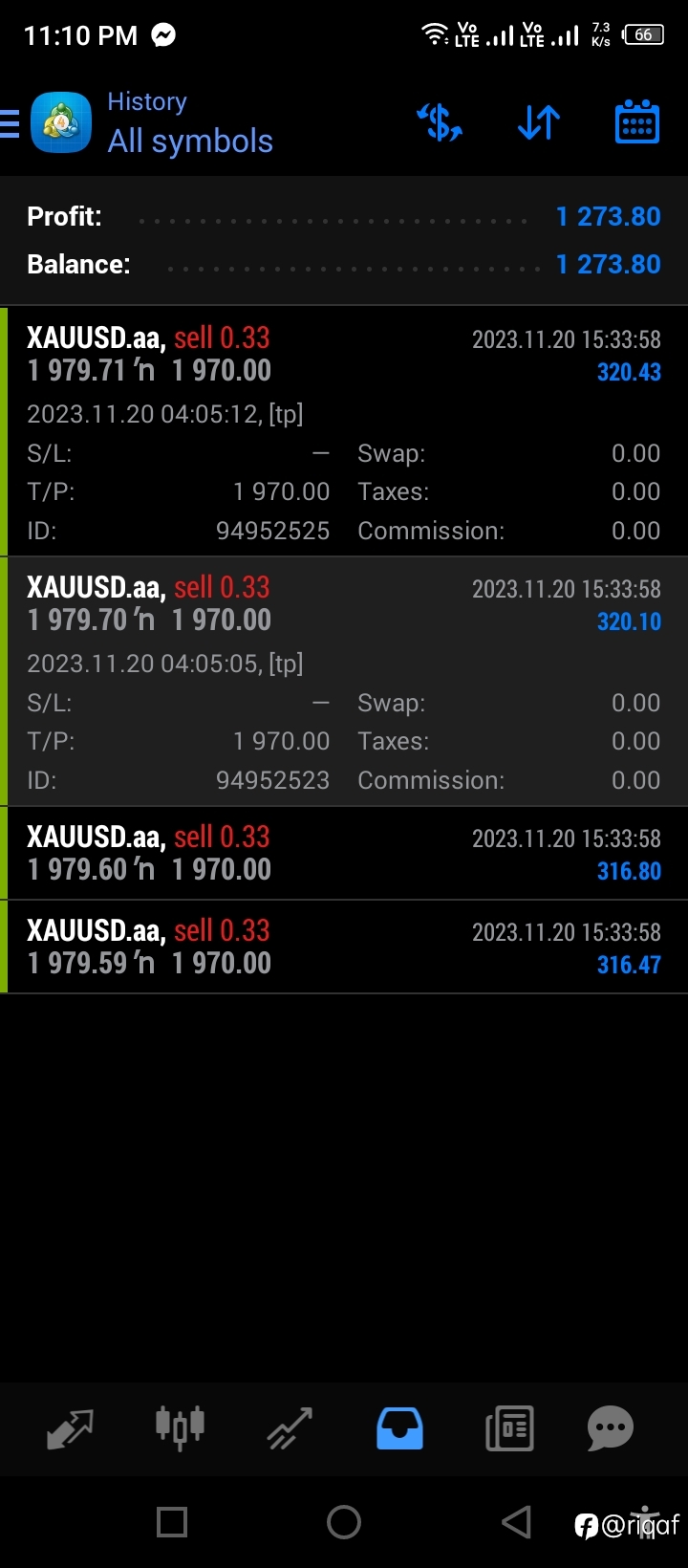
Task: Switch to the Chart candlestick tab
Action: pyautogui.click(x=180, y=1428)
